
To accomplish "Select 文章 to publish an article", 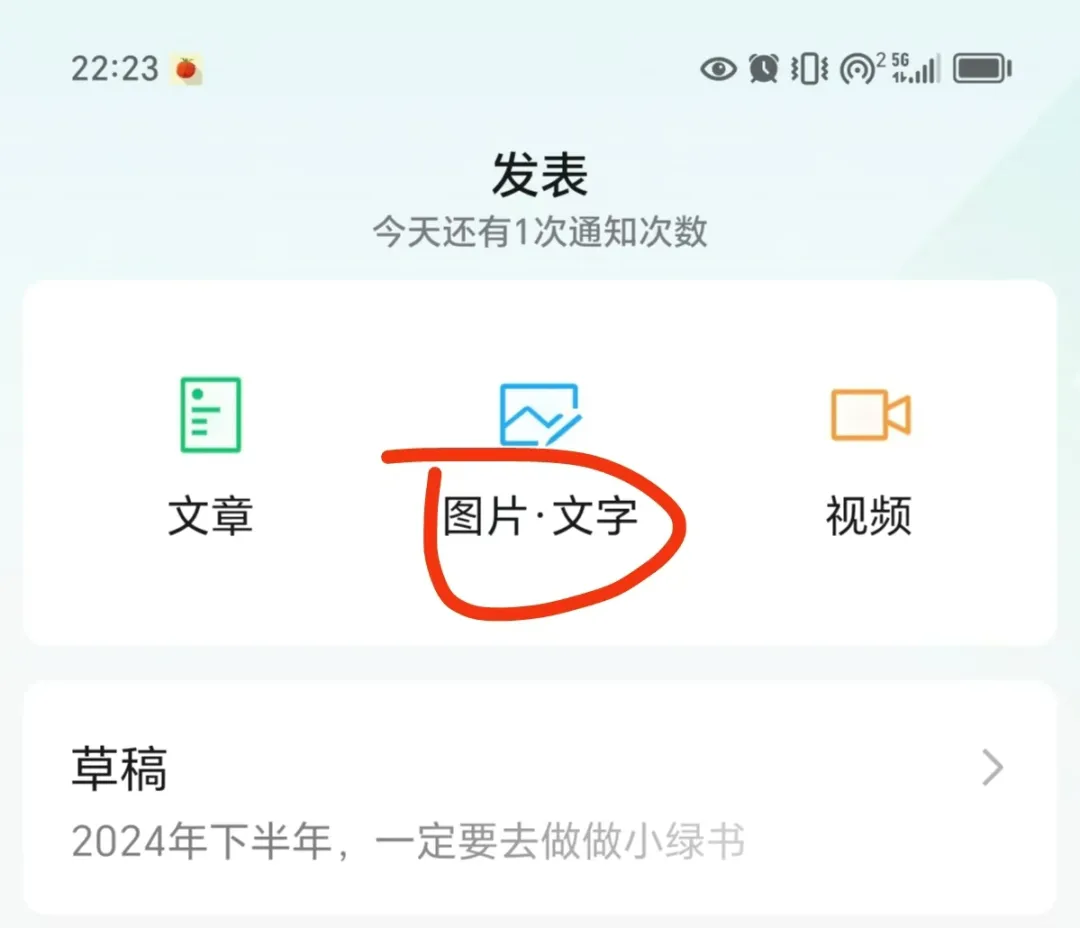I will [x=210, y=456].
